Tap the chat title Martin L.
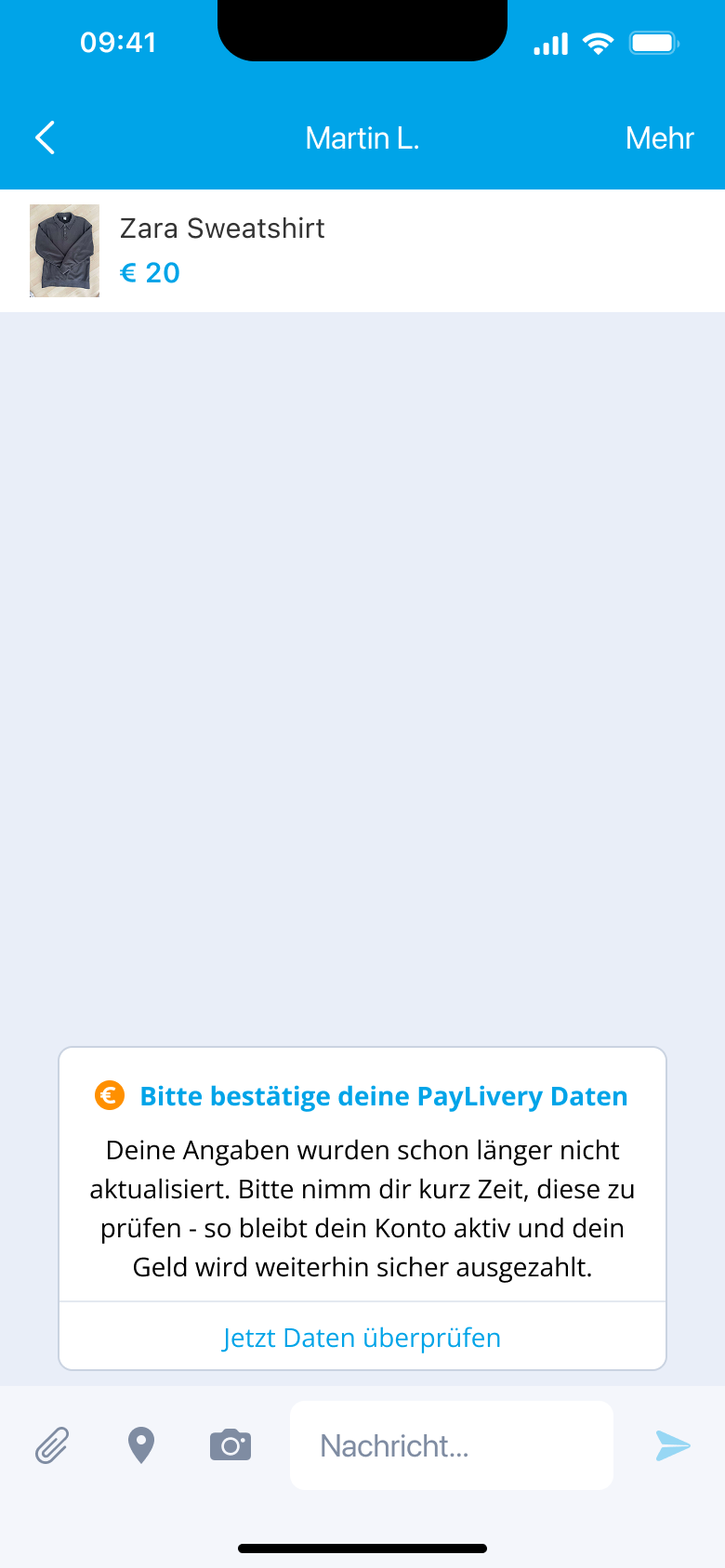The height and width of the screenshot is (1568, 725). point(362,137)
